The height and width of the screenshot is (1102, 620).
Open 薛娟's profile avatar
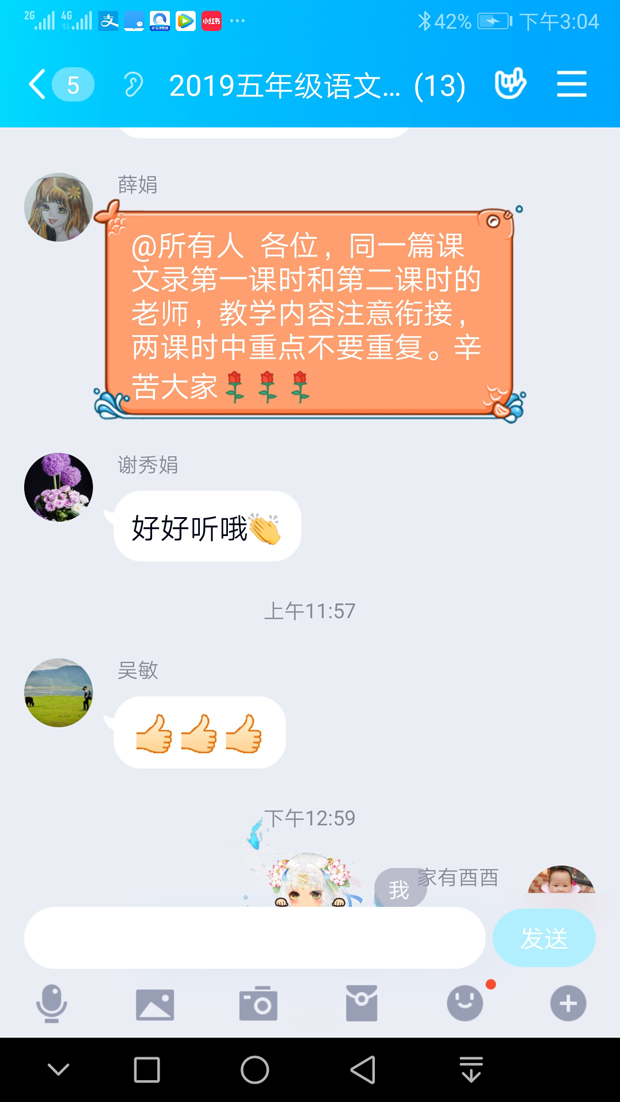pos(58,208)
